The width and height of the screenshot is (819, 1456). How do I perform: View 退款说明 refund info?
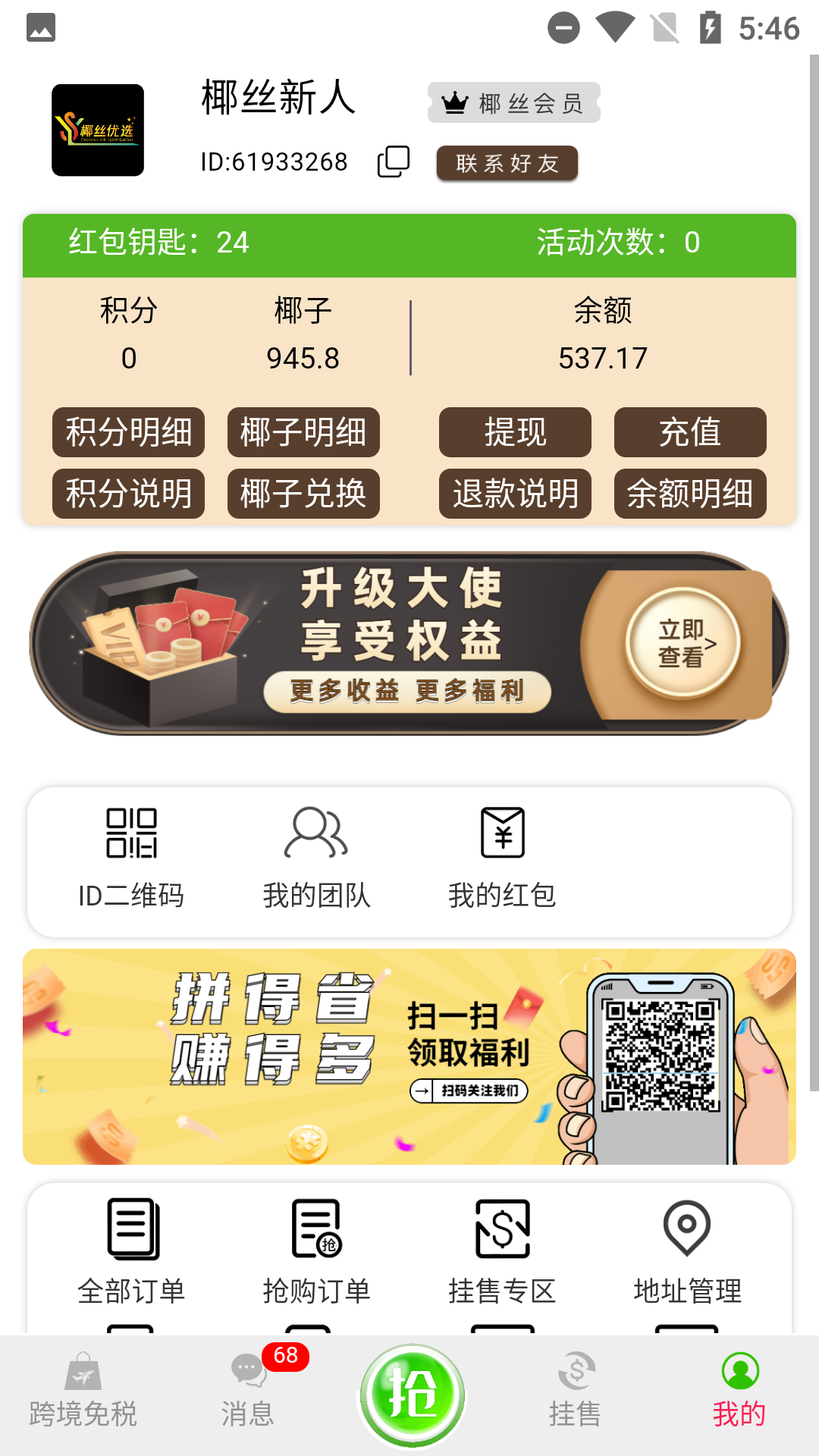click(515, 494)
